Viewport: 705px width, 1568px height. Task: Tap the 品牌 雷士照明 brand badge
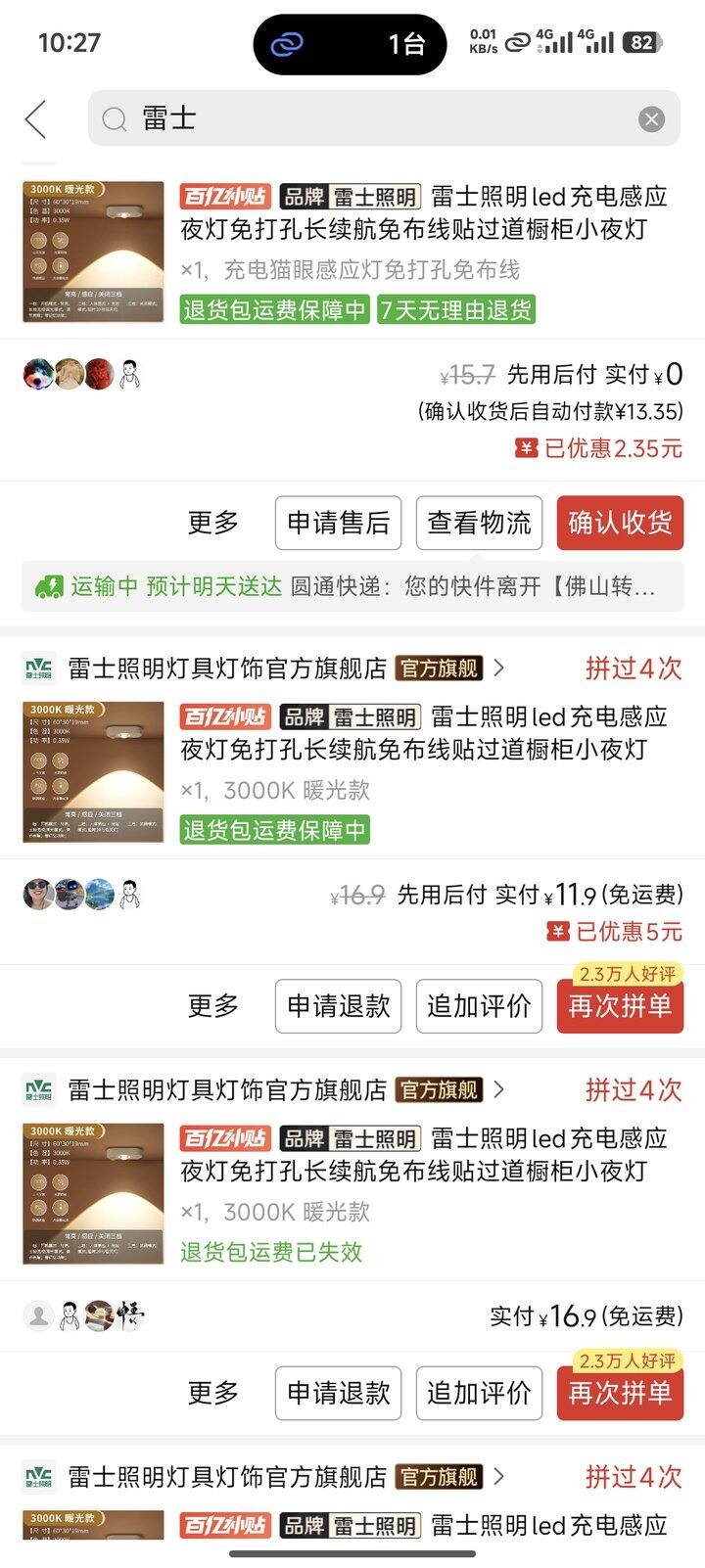(x=343, y=195)
